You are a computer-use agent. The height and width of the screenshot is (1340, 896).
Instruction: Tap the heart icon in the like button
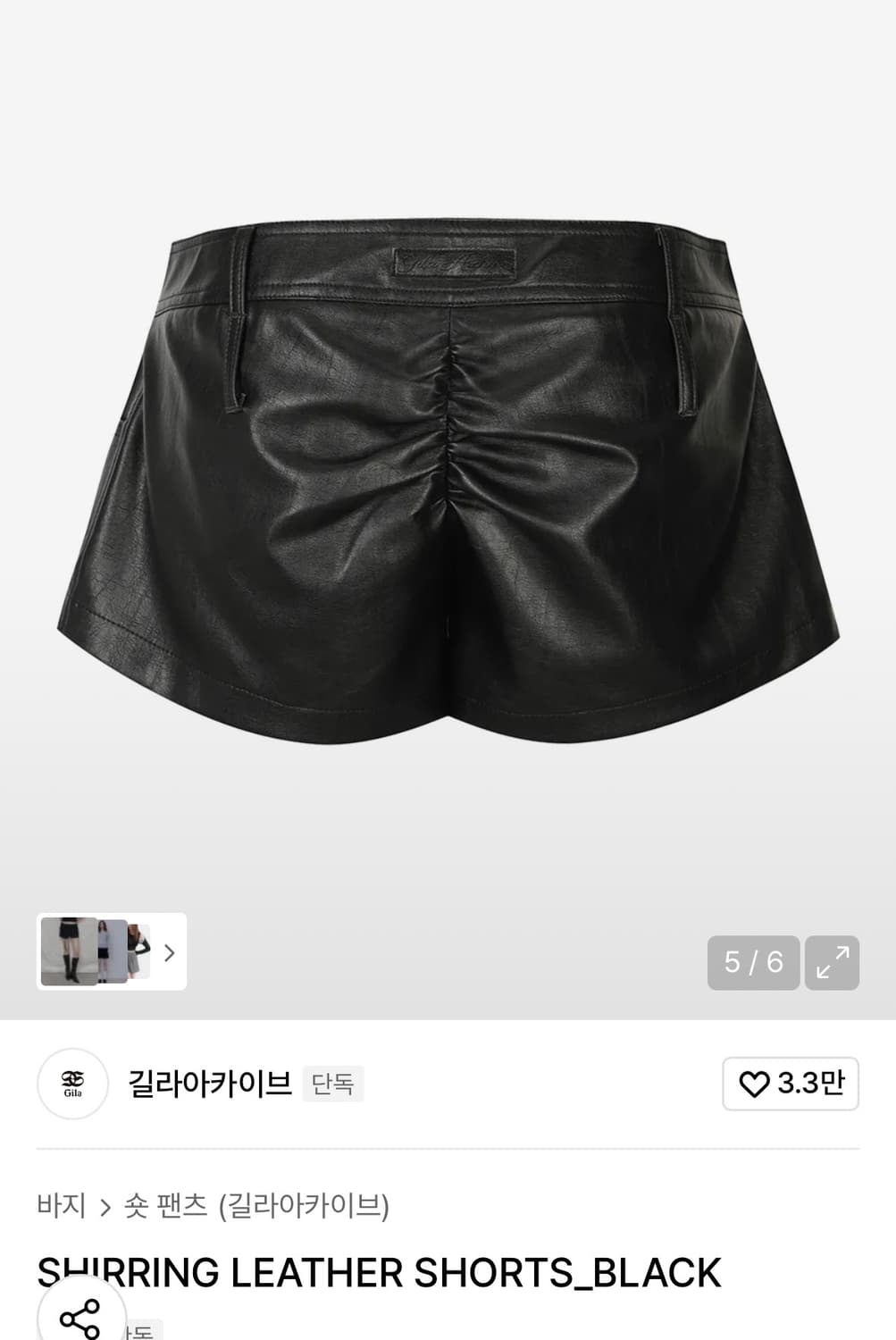pos(756,1084)
